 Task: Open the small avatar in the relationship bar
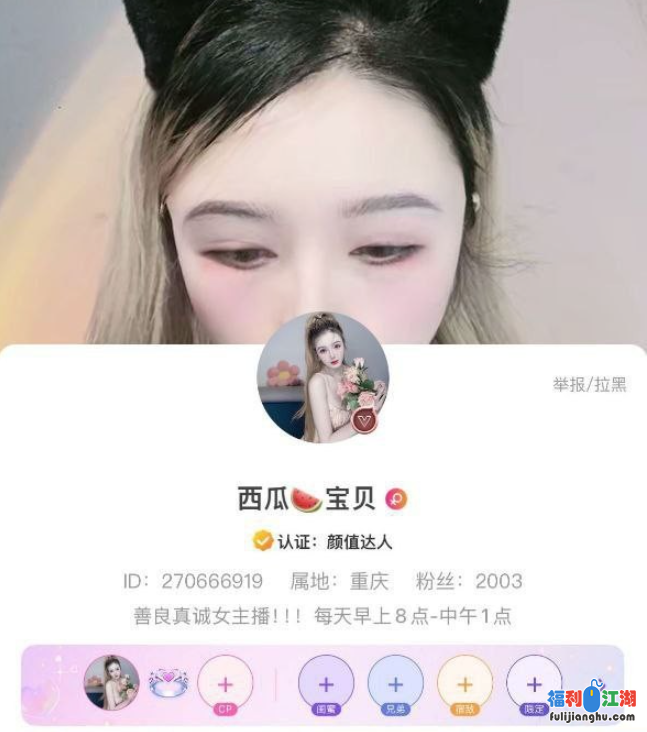pyautogui.click(x=111, y=682)
